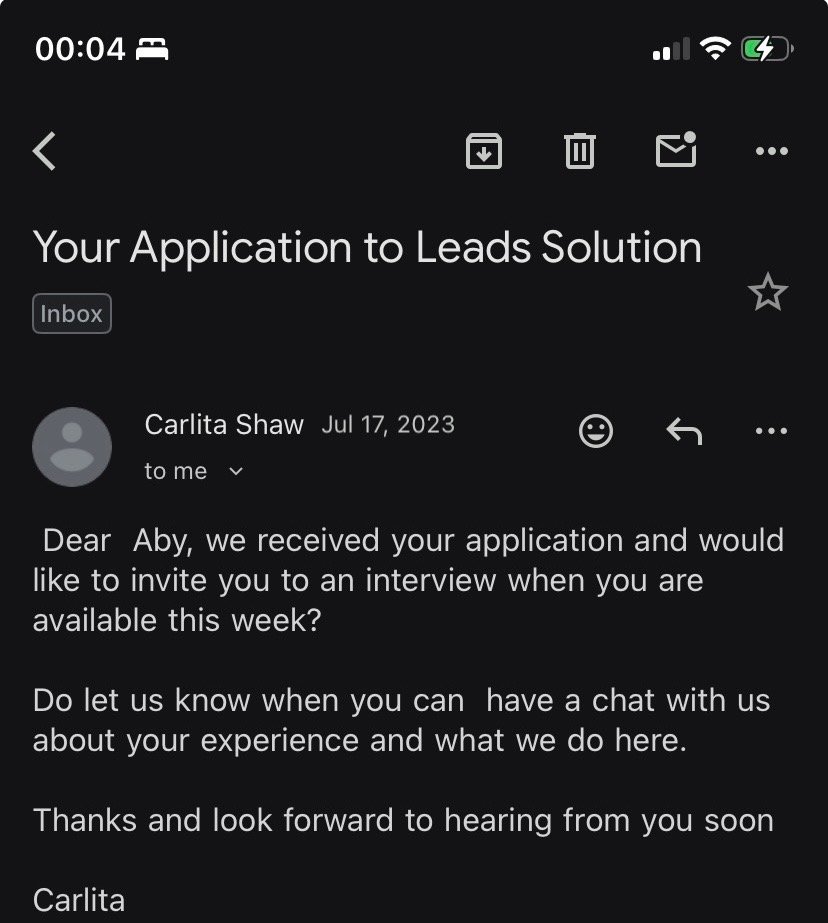Image resolution: width=828 pixels, height=923 pixels.
Task: Tap the email subject line
Action: click(366, 247)
